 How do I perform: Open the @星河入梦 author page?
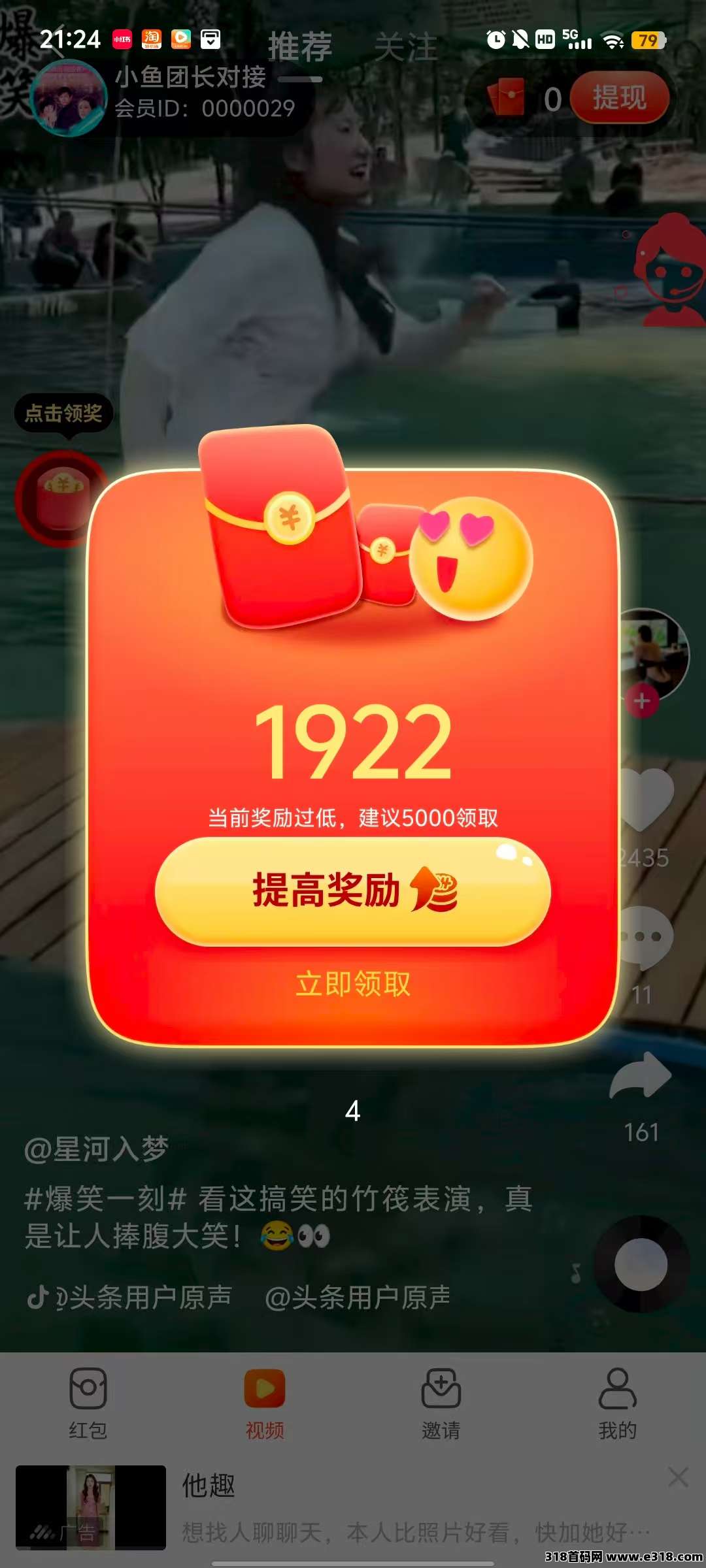pyautogui.click(x=97, y=1150)
